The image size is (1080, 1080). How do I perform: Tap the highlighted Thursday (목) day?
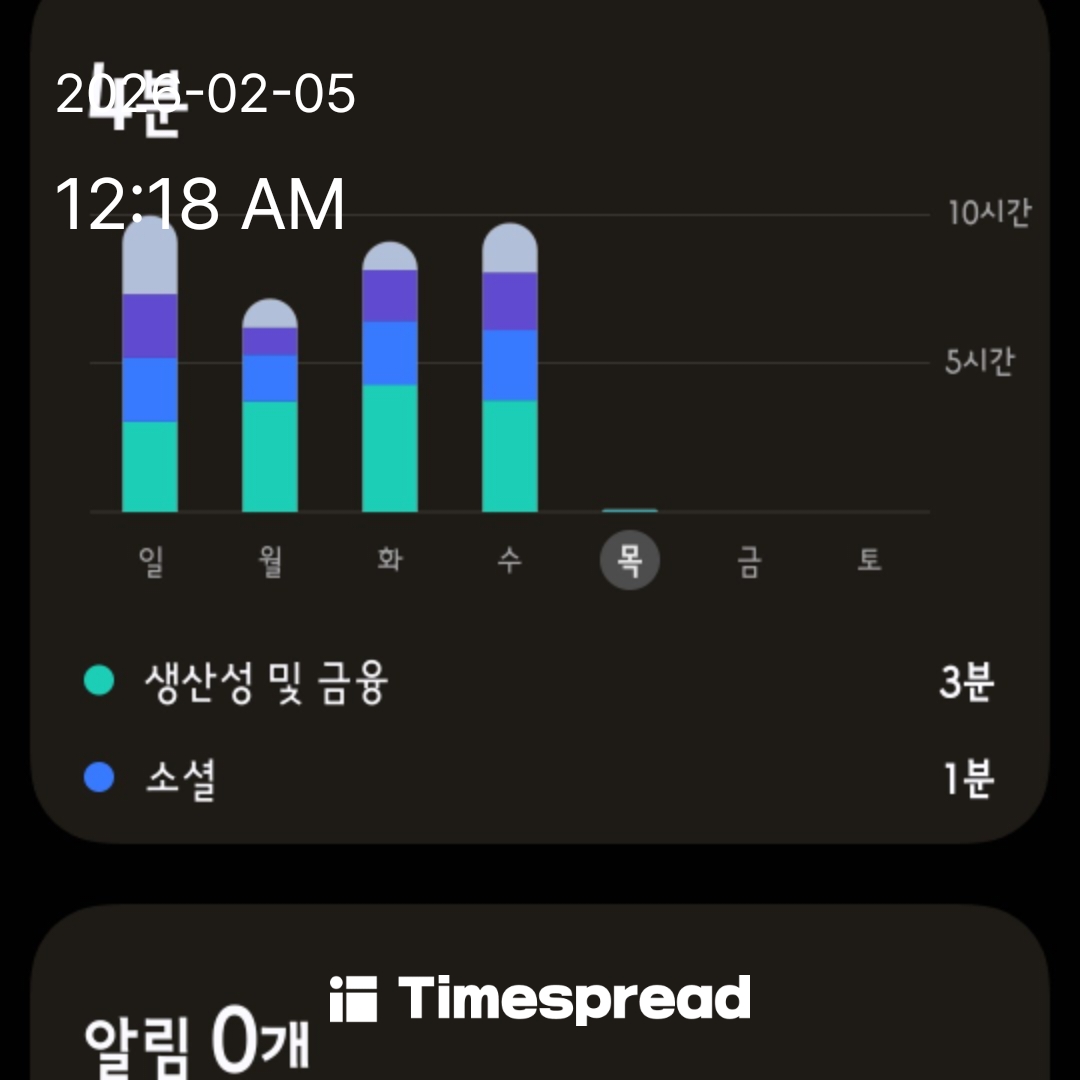(629, 561)
